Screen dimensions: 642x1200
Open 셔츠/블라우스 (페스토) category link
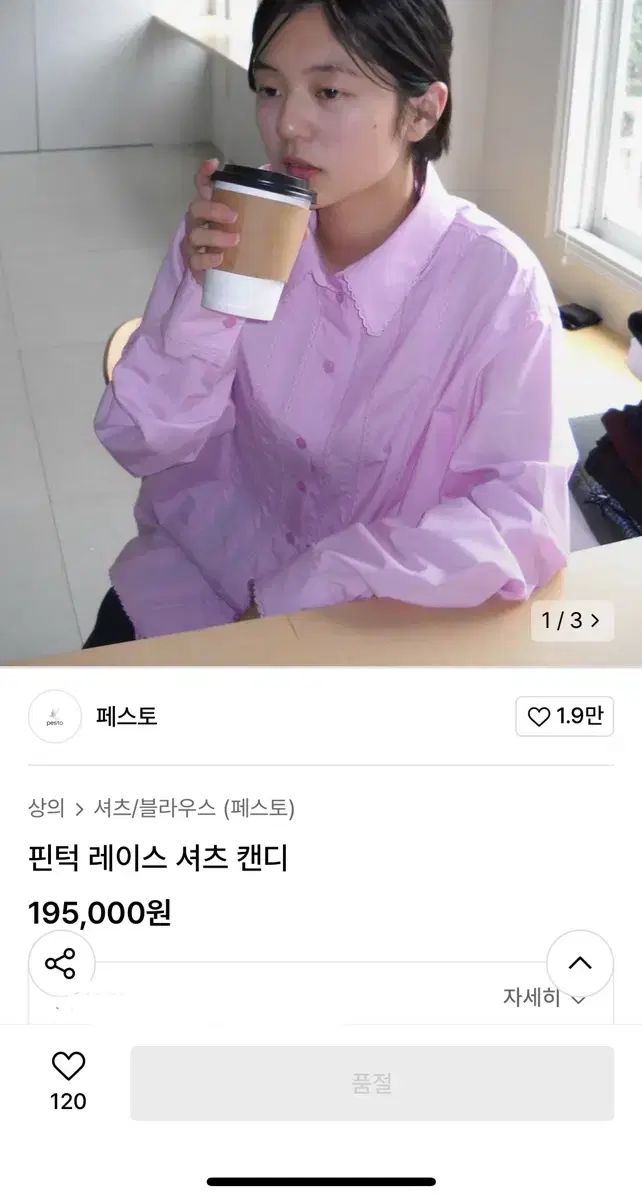194,808
